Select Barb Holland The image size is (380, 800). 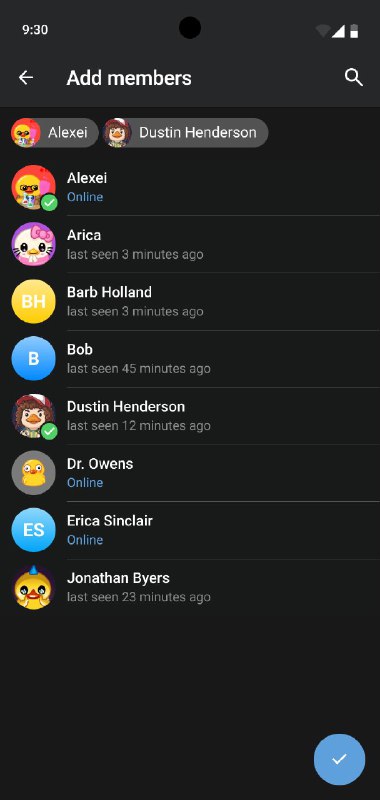(x=190, y=301)
